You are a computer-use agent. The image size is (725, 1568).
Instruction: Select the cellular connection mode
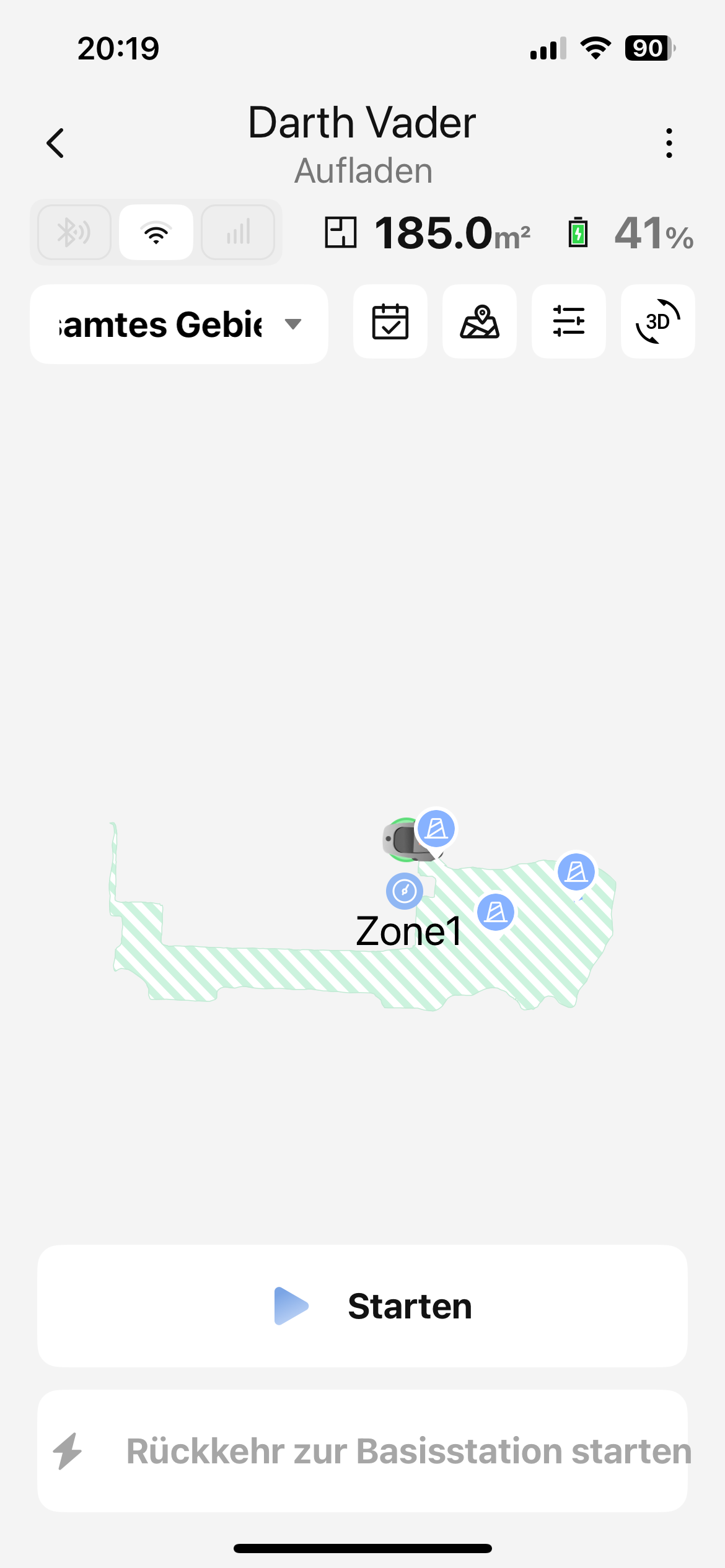pyautogui.click(x=238, y=232)
